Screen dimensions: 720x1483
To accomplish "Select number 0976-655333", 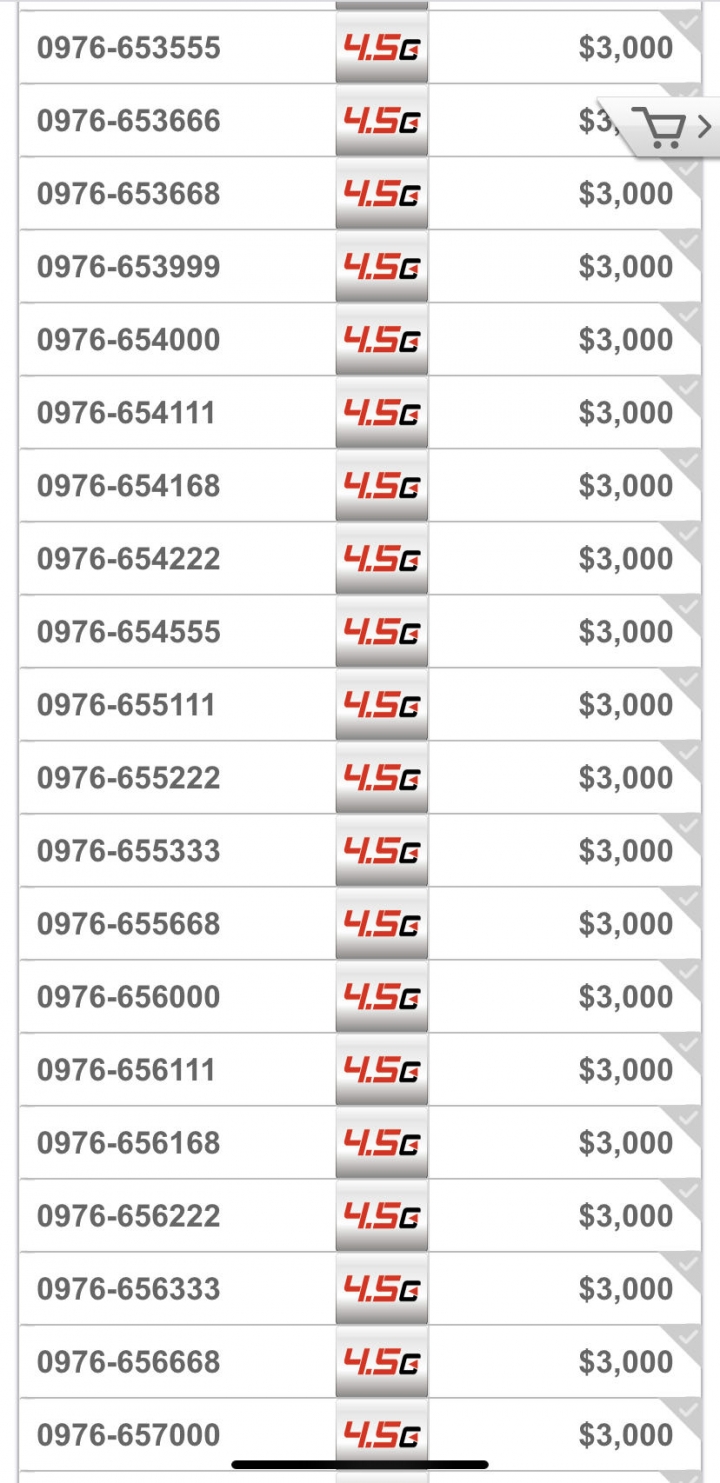I will (360, 851).
